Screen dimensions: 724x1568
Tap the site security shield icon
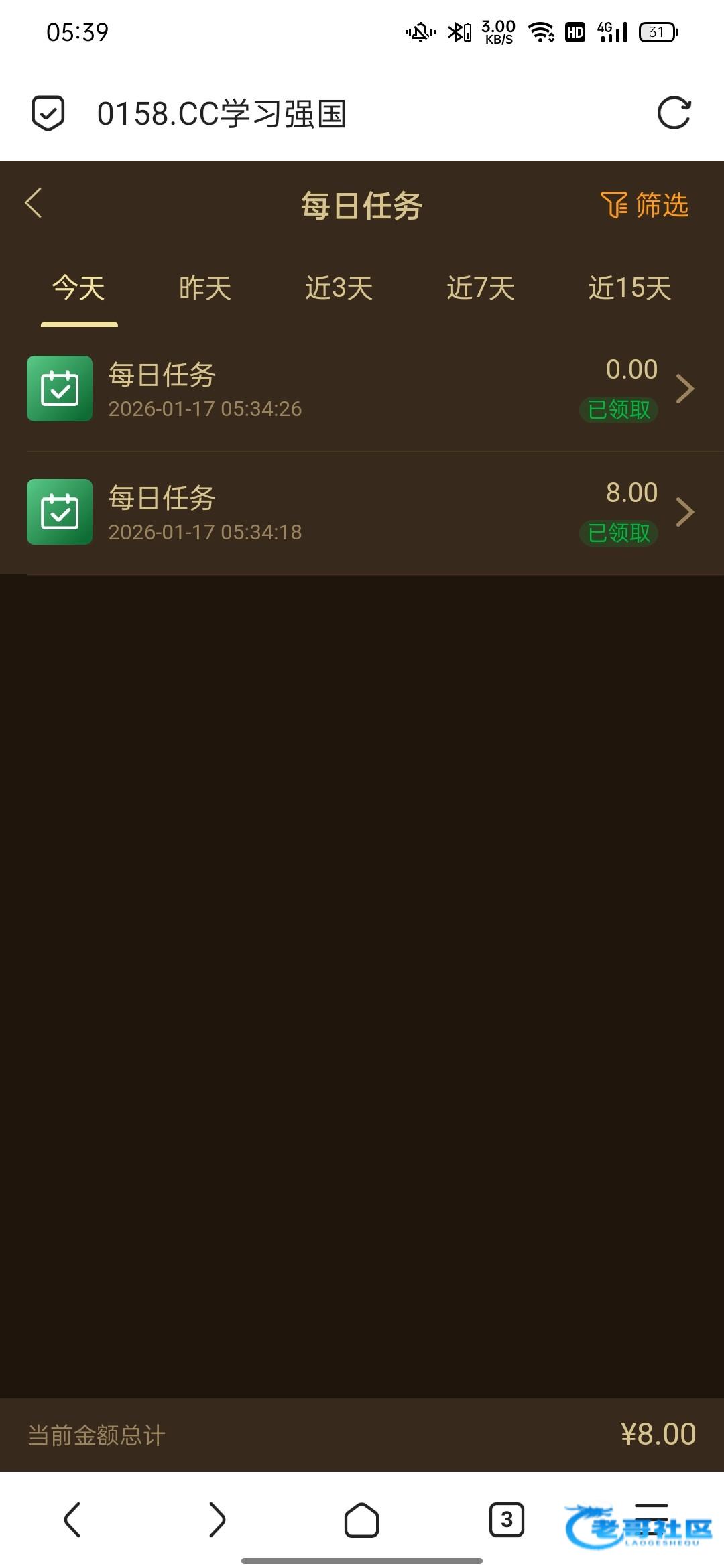click(x=48, y=113)
